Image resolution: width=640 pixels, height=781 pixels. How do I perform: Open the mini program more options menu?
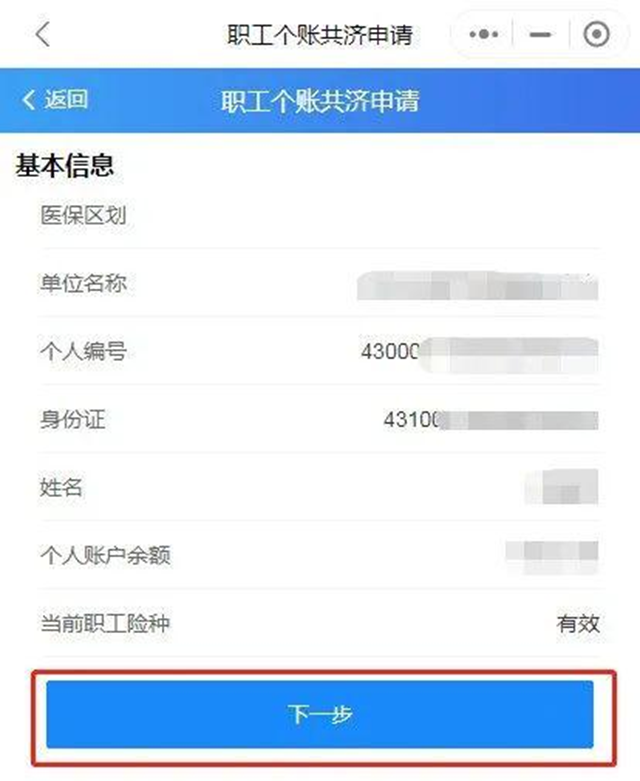coord(484,34)
